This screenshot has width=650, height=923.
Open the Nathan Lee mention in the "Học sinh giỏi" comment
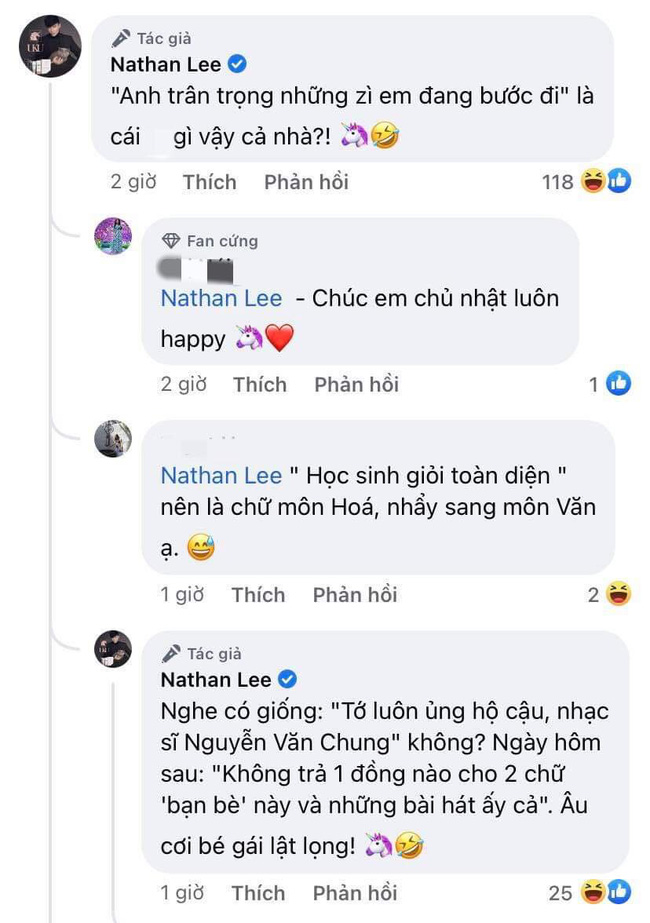click(221, 475)
